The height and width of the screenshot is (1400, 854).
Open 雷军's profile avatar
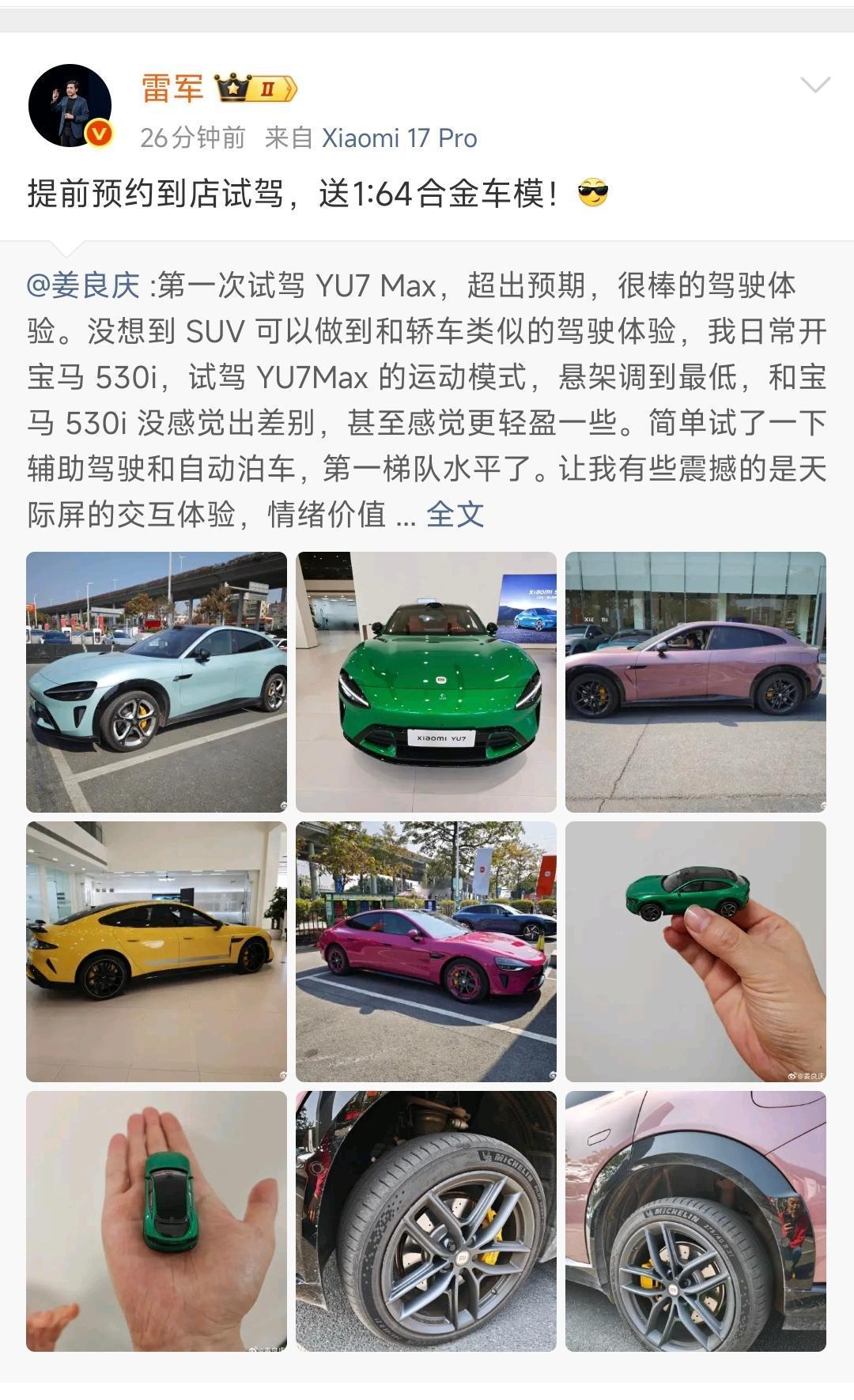coord(74,105)
